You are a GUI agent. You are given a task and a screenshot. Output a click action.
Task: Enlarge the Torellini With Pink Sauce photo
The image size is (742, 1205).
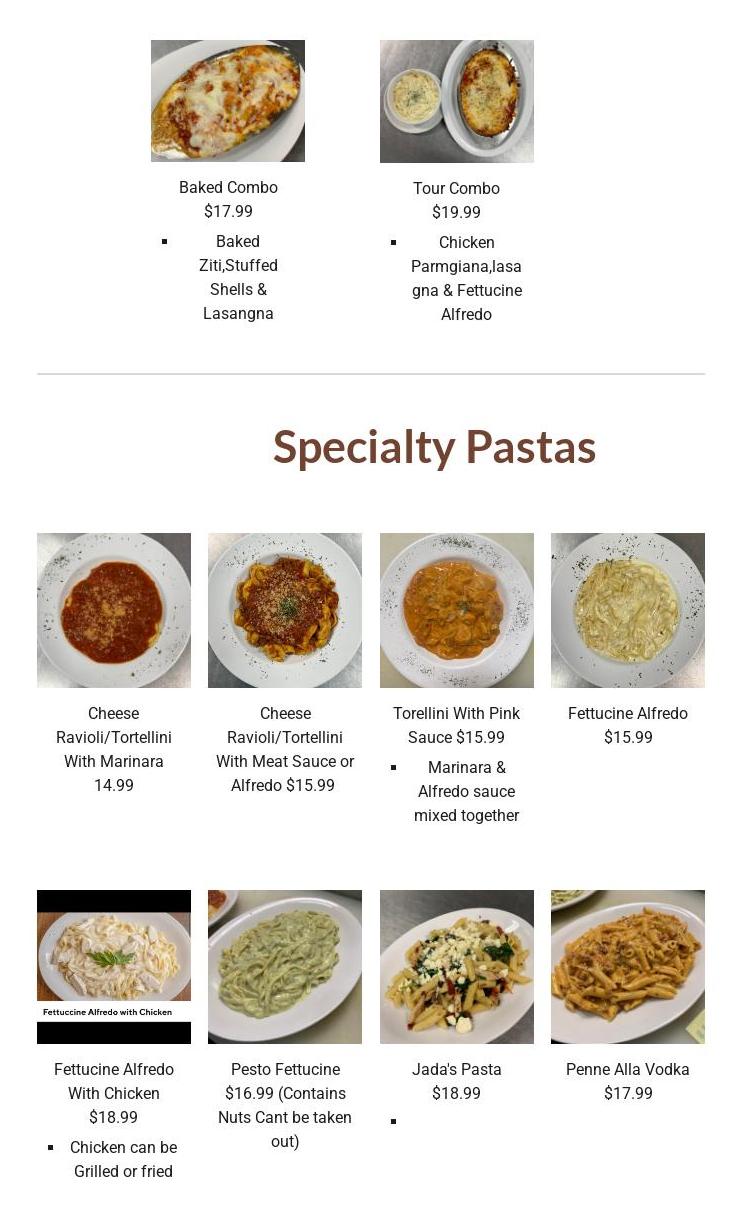tap(457, 610)
